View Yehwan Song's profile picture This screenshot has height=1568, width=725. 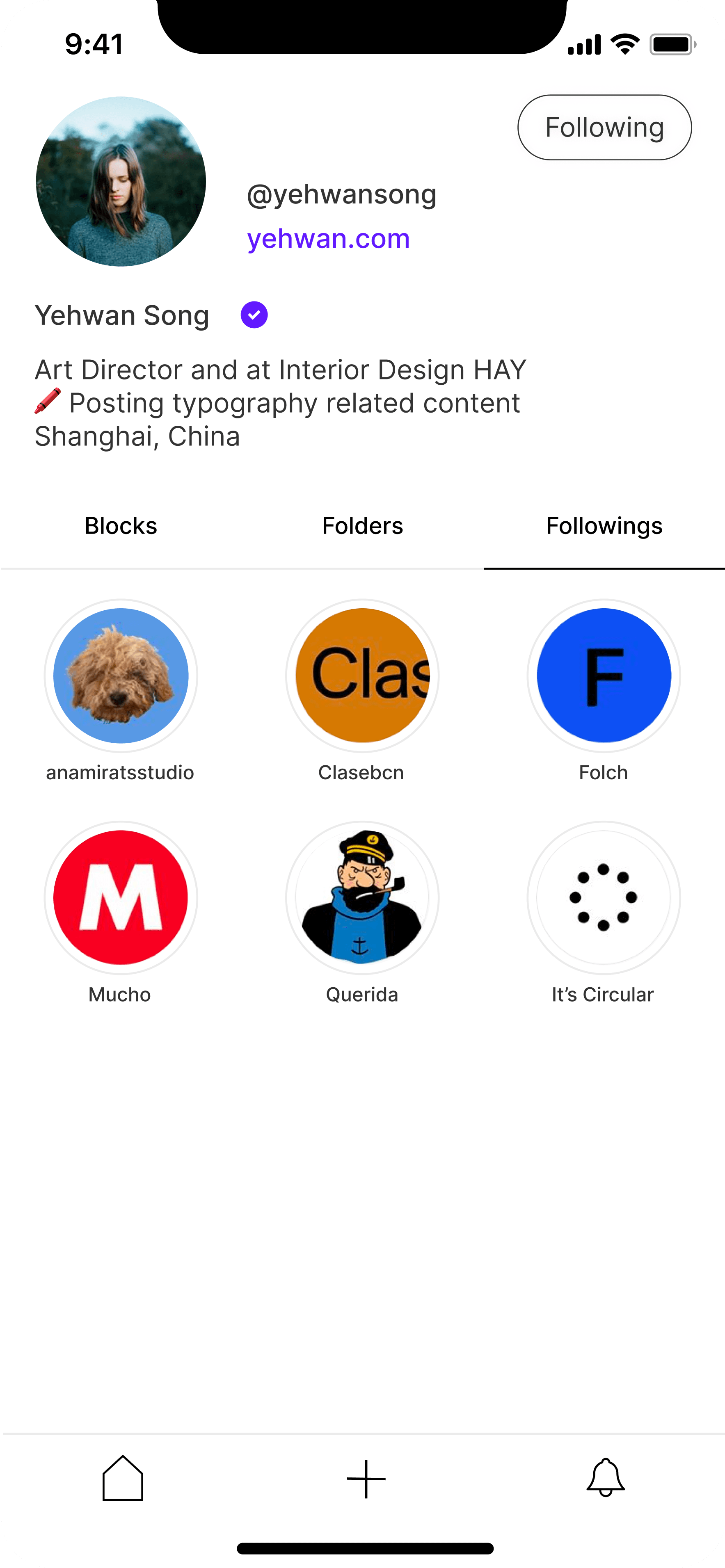point(121,181)
